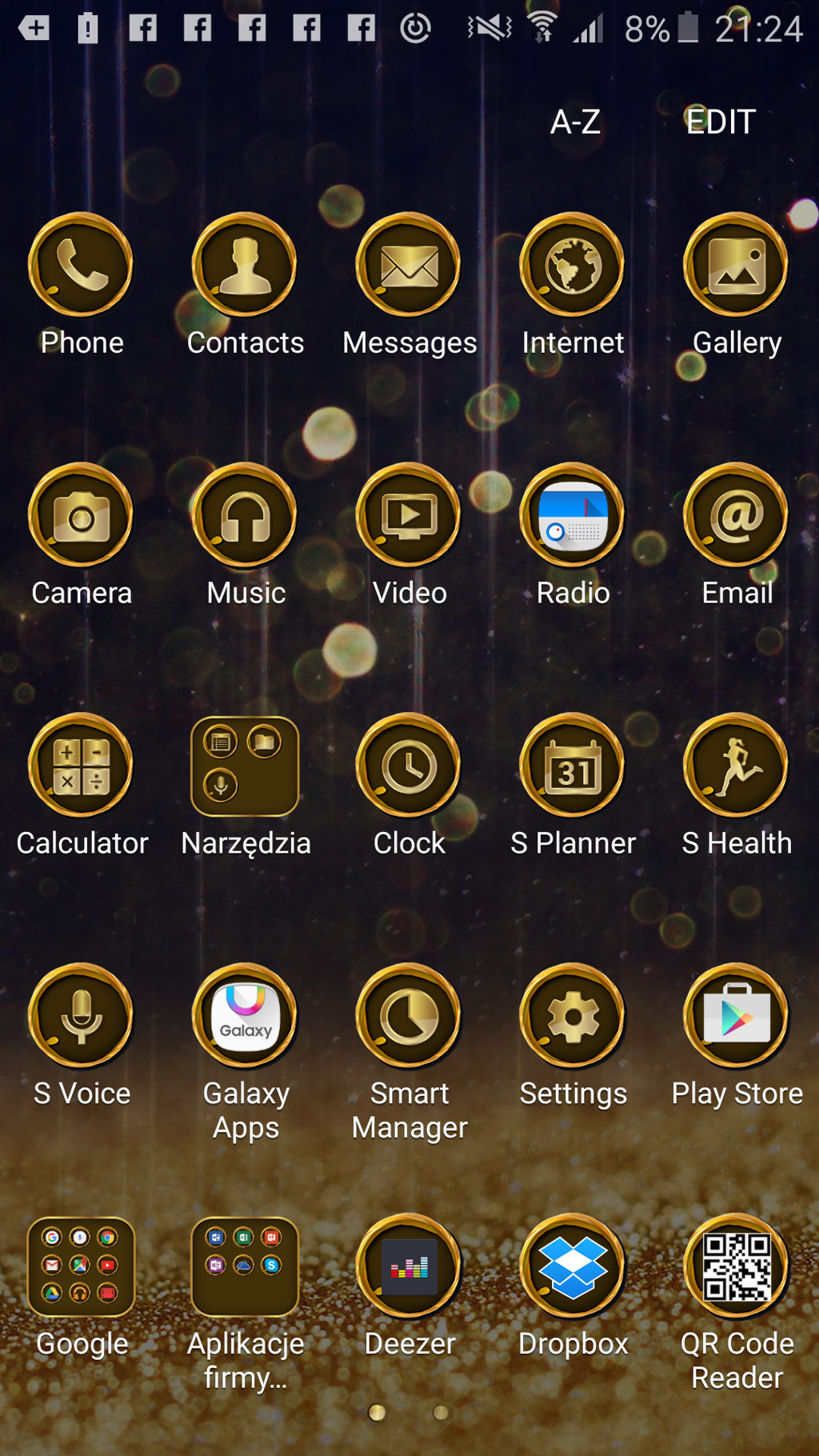This screenshot has width=819, height=1456.
Task: Open the Email app
Action: 736,517
